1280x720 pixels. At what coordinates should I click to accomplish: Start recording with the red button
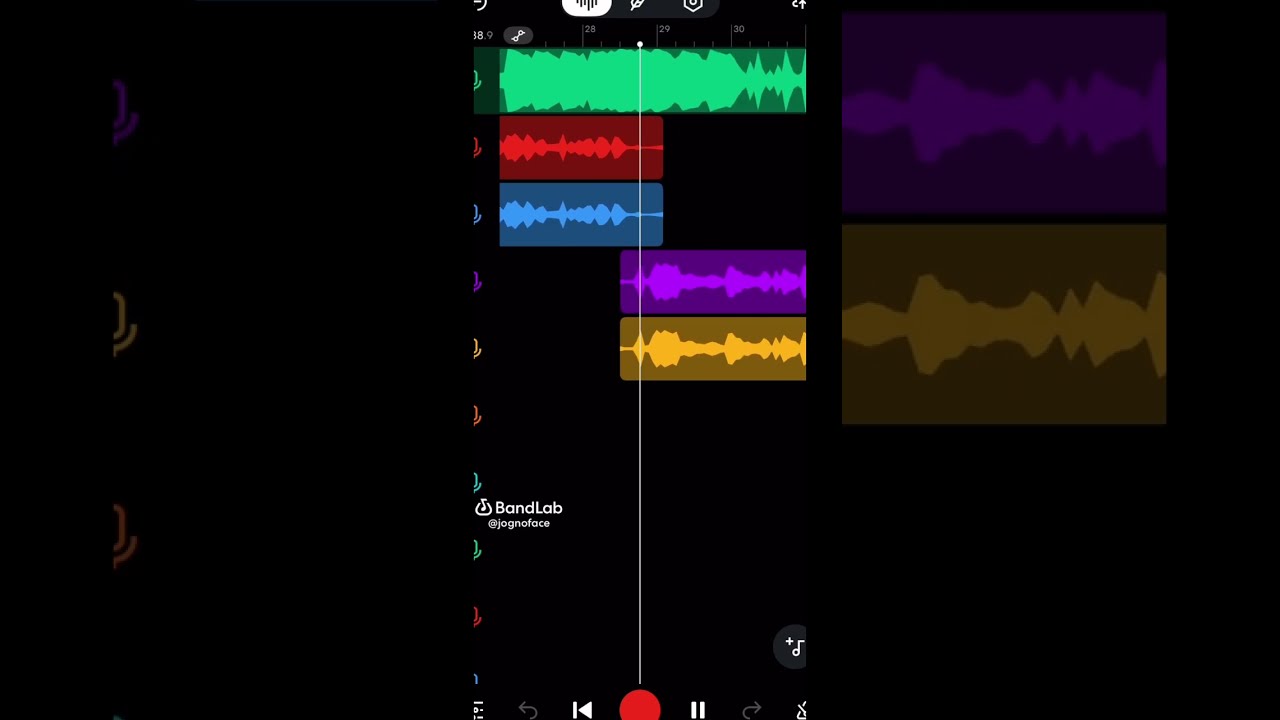[640, 707]
